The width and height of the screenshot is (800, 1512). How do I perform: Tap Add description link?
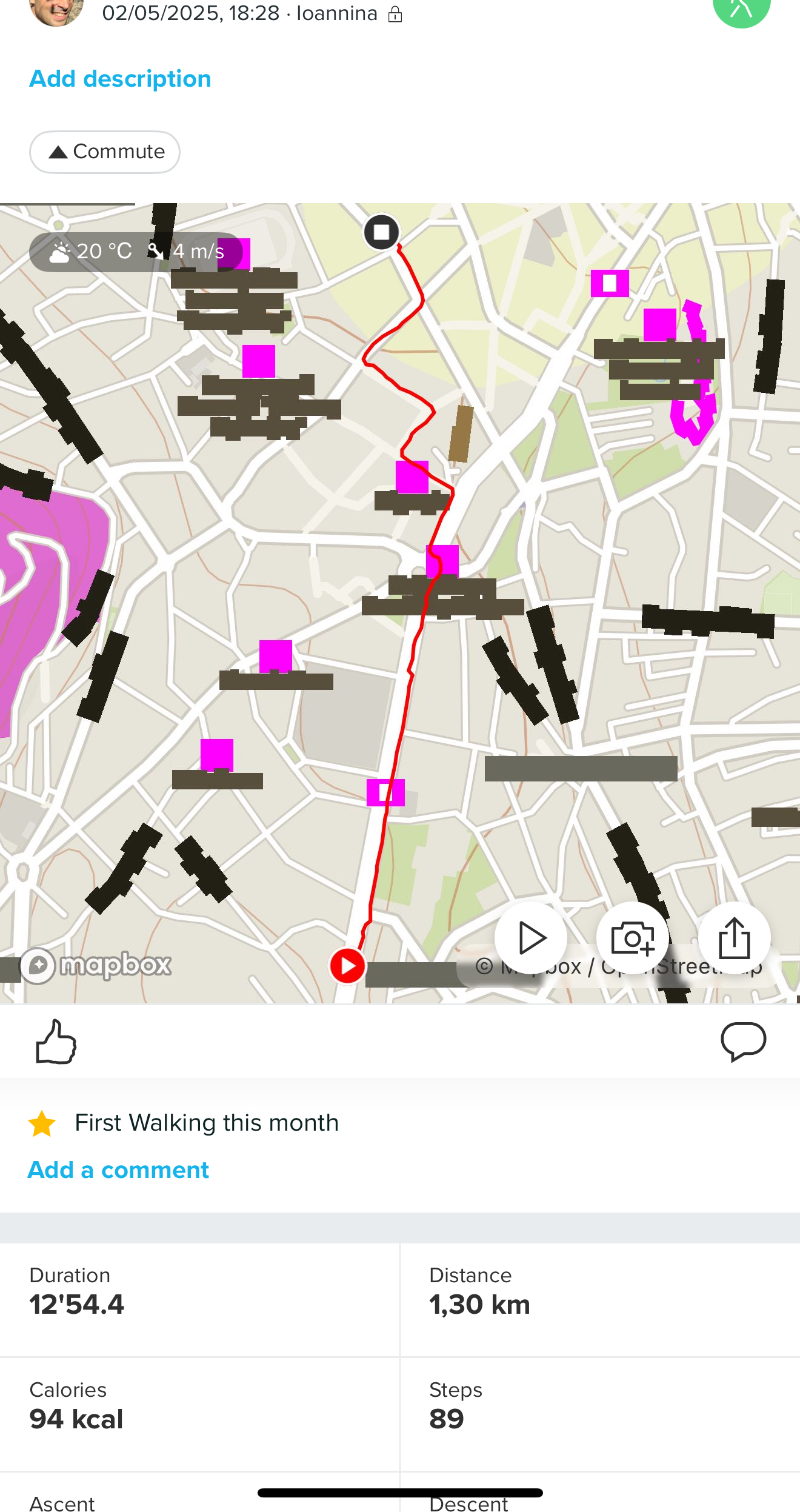(120, 79)
